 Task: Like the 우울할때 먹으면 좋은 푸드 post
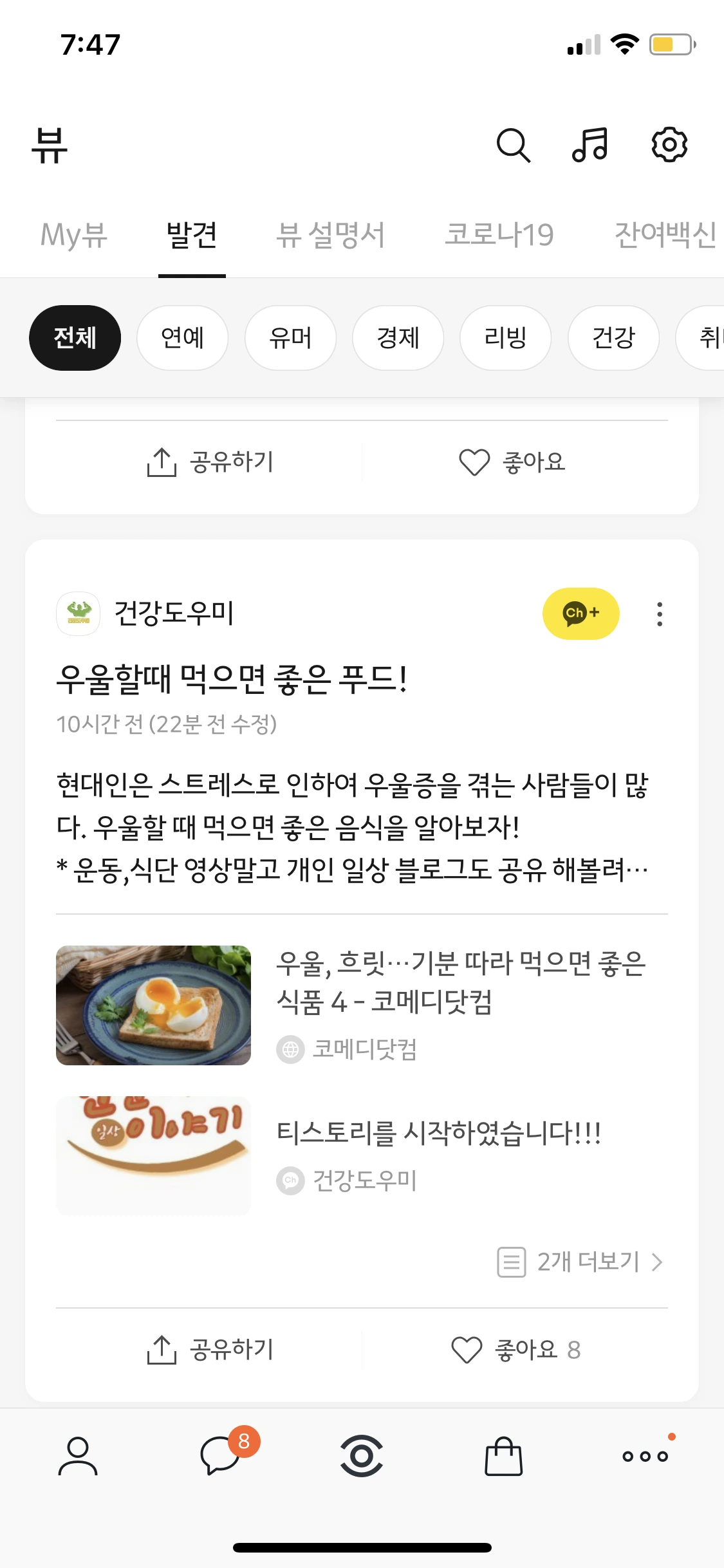pyautogui.click(x=515, y=1349)
